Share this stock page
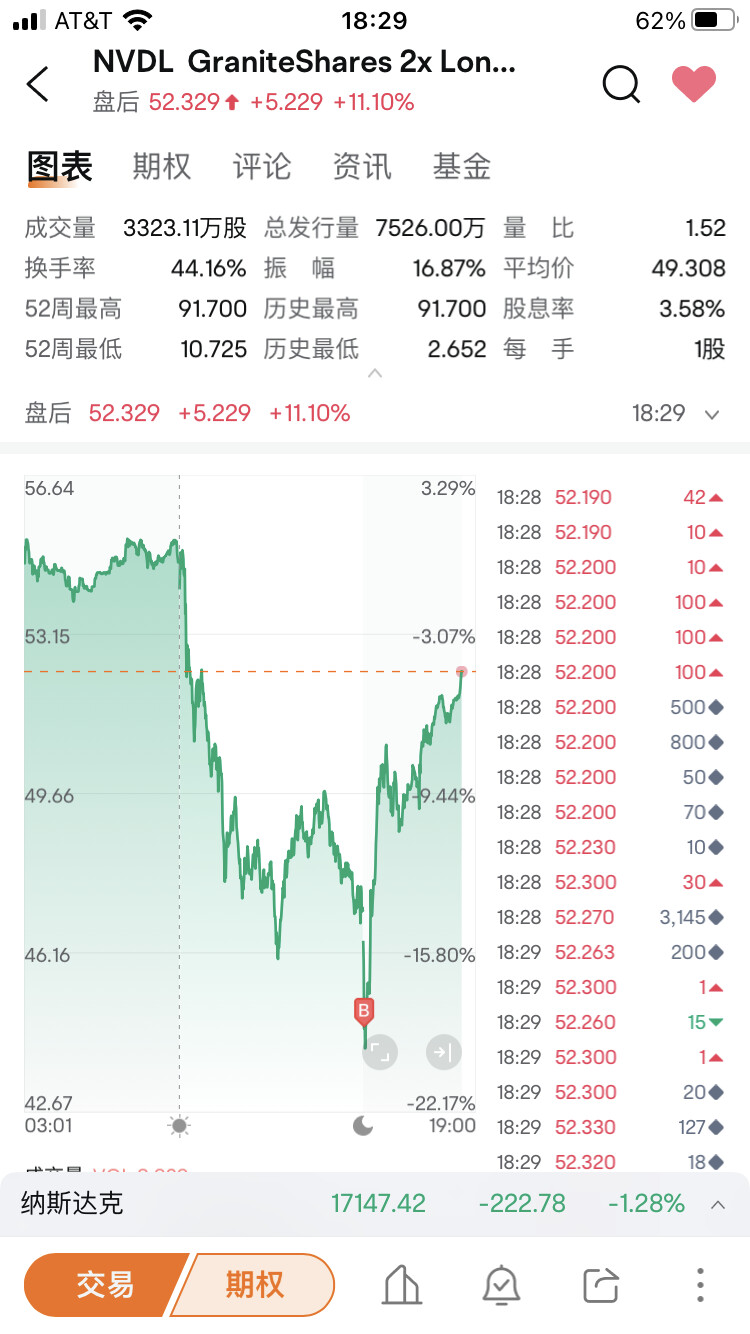 click(x=601, y=1285)
